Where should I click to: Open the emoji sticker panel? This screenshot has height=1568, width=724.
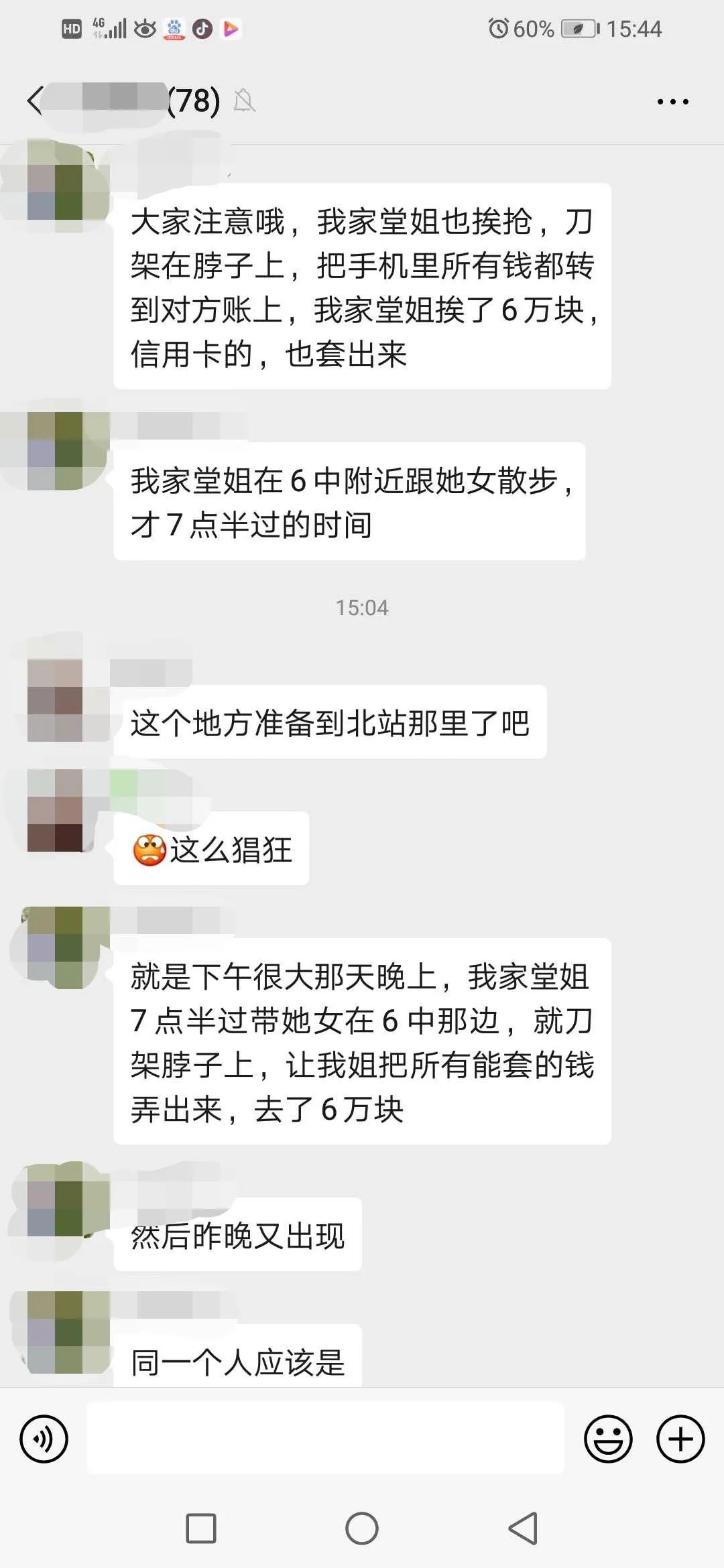[x=608, y=1439]
